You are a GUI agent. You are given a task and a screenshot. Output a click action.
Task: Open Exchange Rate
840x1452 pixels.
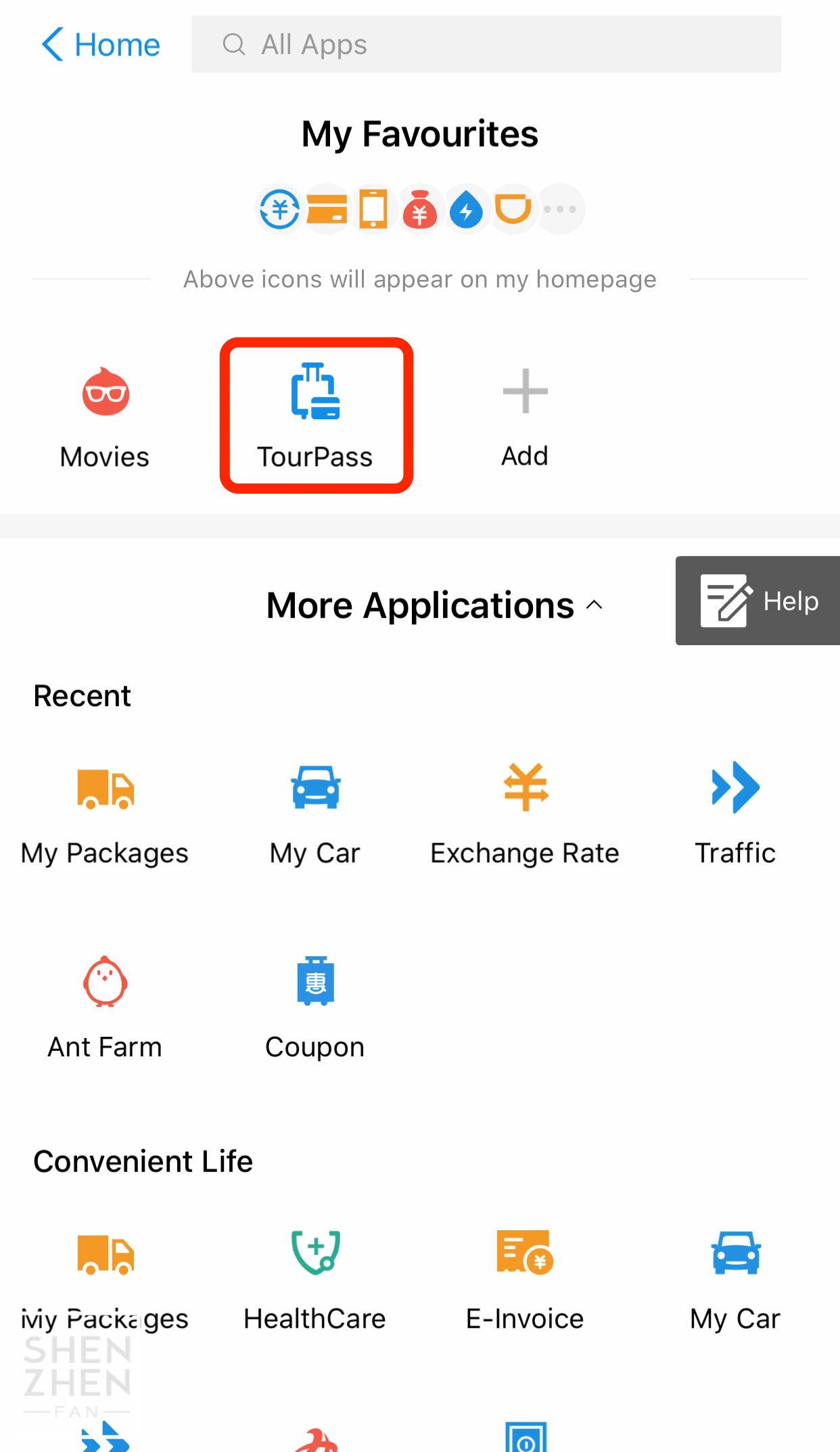(525, 815)
